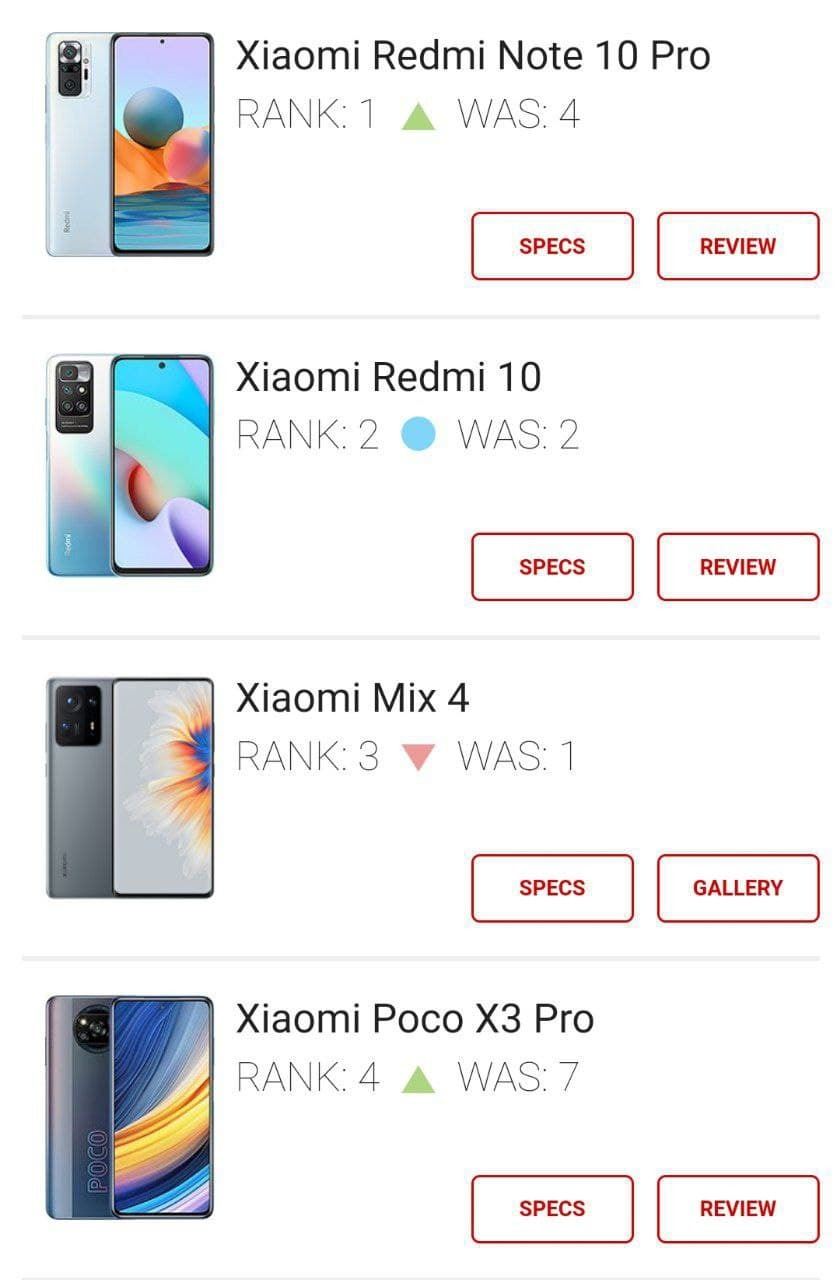Tap the Xiaomi Mix 4 title
This screenshot has height=1280, width=840.
click(352, 698)
